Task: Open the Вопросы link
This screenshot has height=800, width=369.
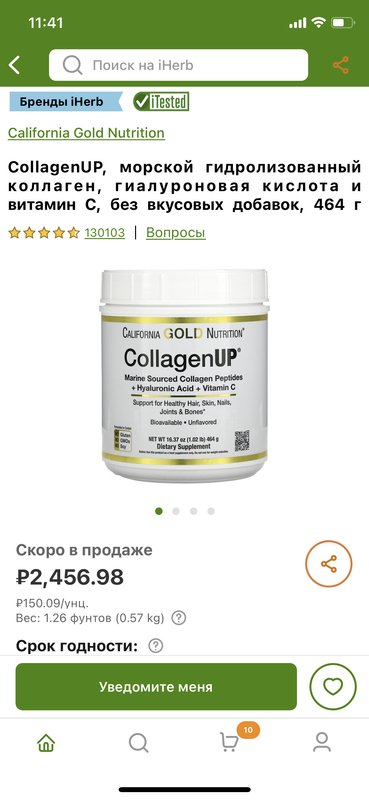Action: point(176,233)
